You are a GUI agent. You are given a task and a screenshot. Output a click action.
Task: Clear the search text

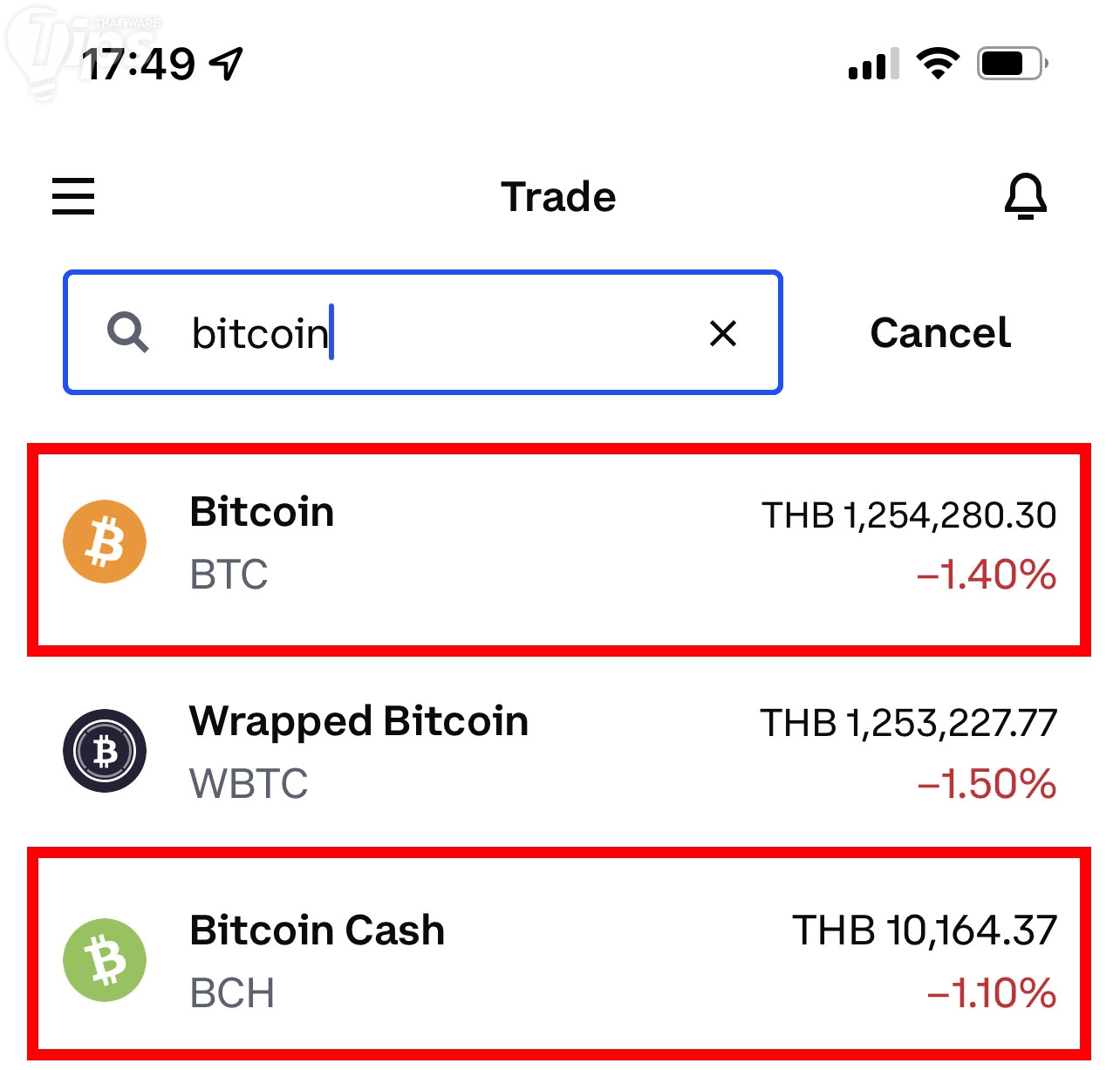click(x=723, y=333)
